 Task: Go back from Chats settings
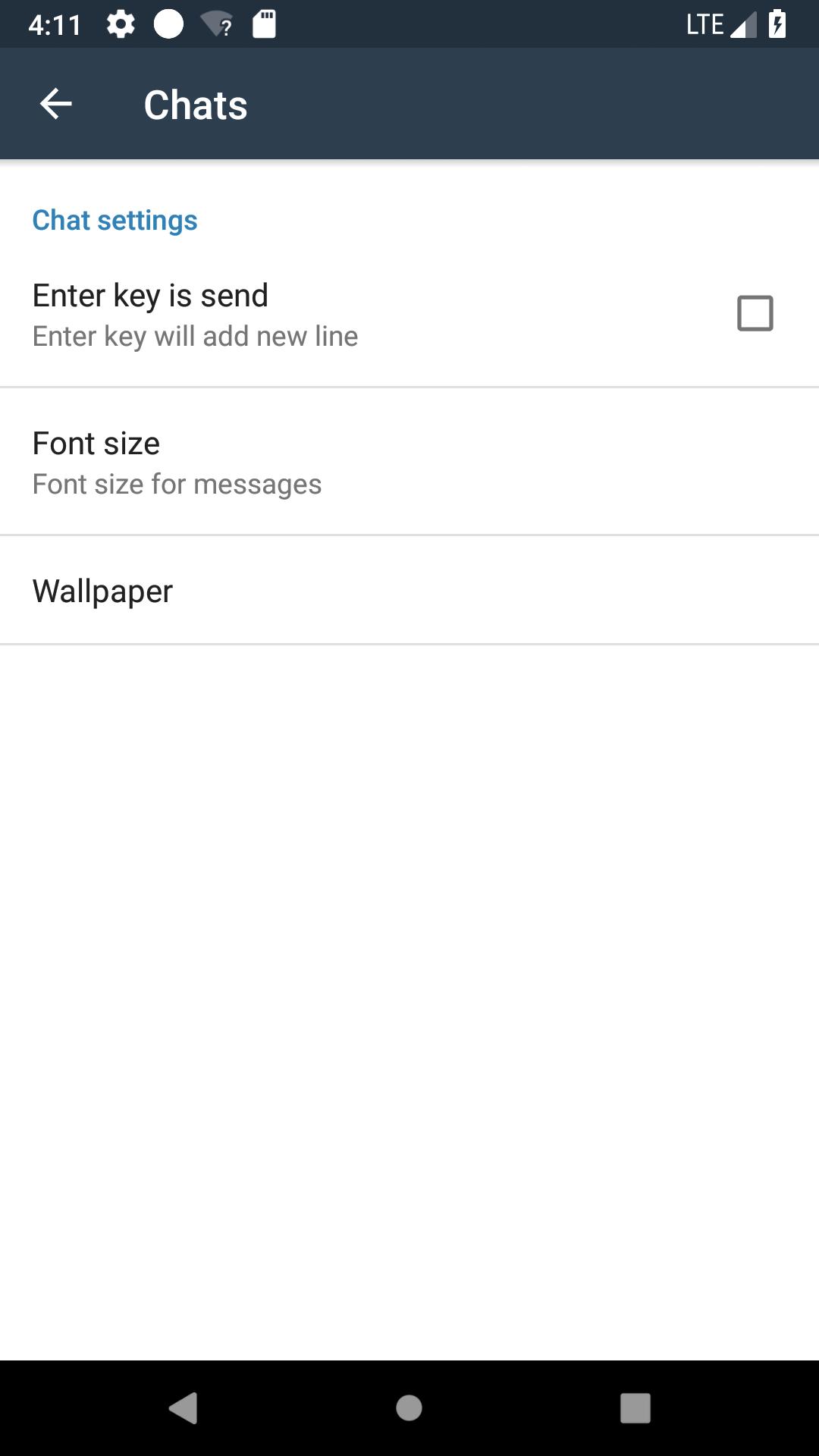(55, 104)
